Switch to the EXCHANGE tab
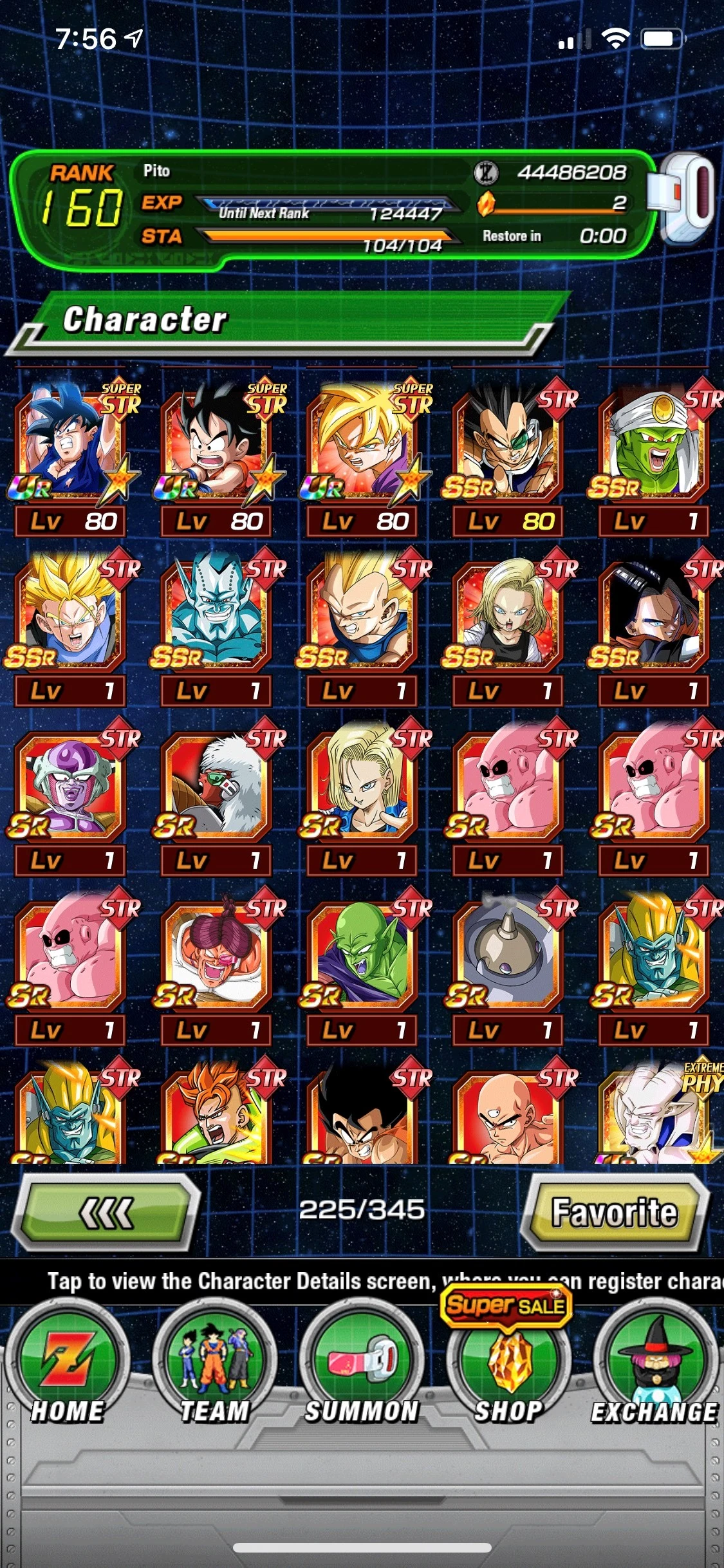This screenshot has width=724, height=1568. [654, 1365]
